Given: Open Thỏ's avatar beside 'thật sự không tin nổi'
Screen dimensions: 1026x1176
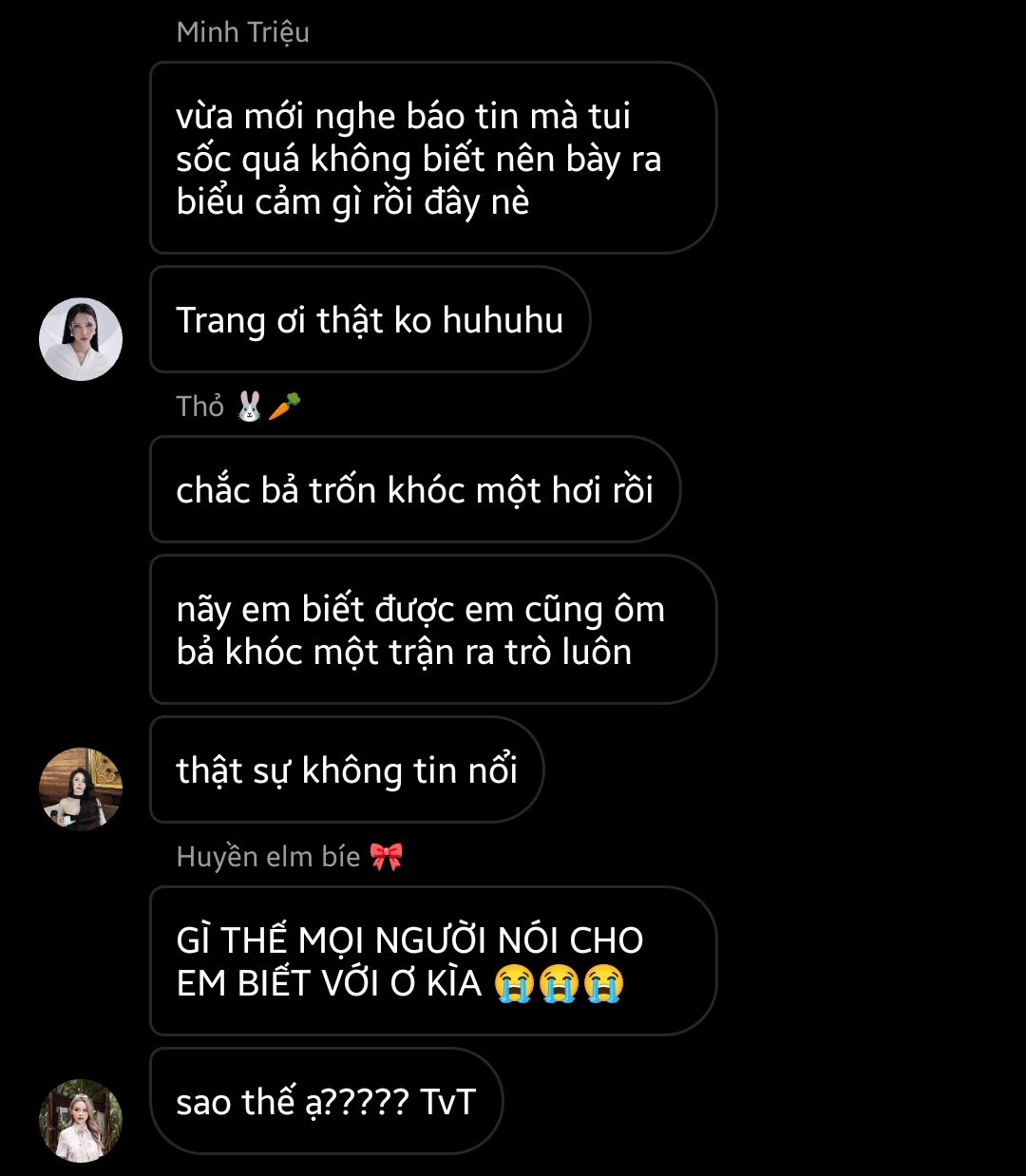Looking at the screenshot, I should click(x=81, y=789).
